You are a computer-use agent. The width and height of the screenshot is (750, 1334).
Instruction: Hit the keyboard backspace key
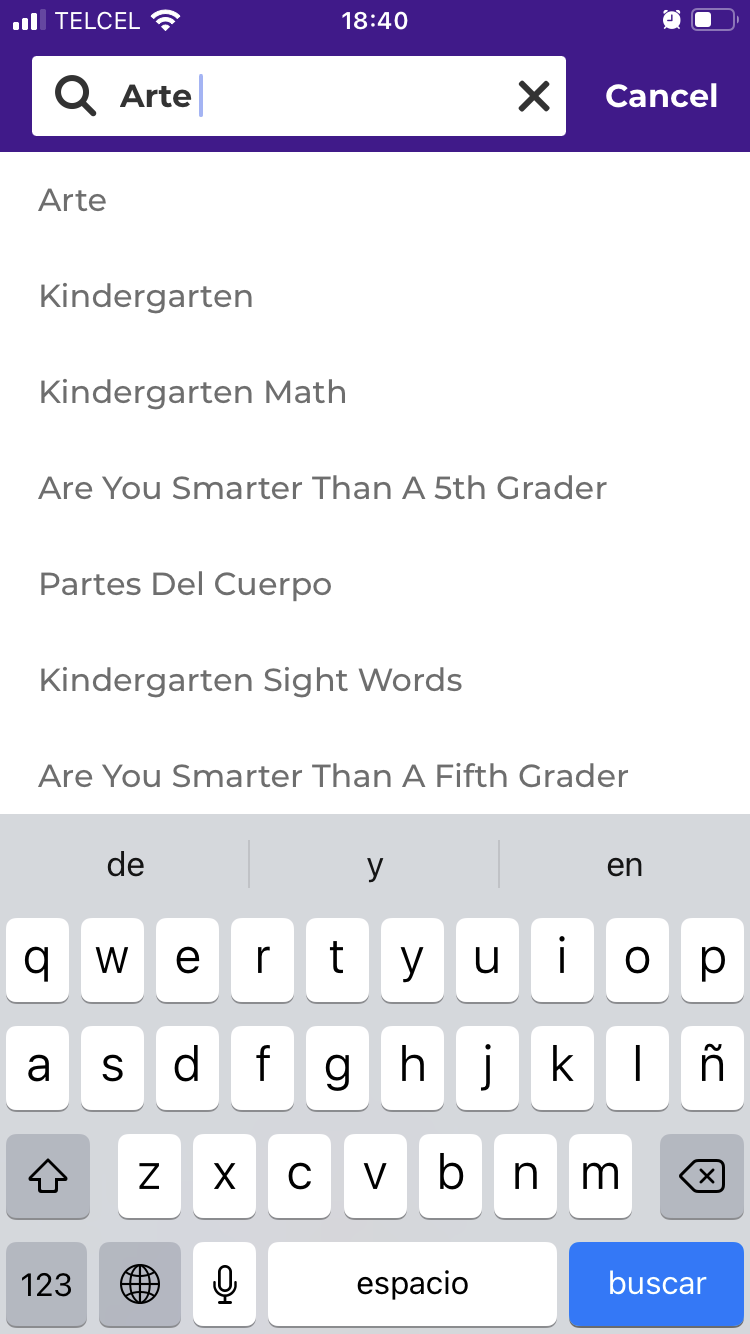(x=702, y=1176)
